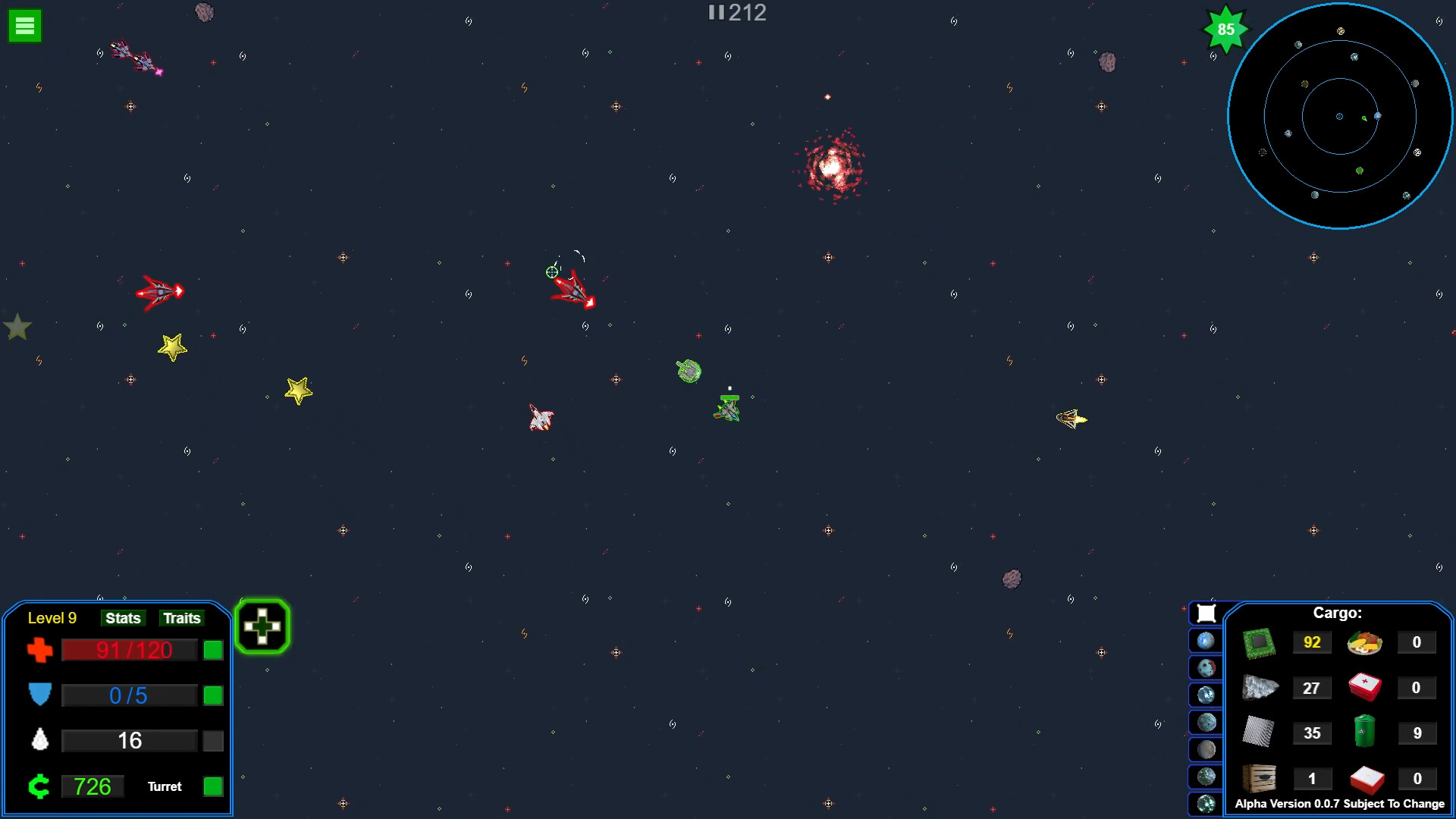
Task: Tap the green cross repair button
Action: point(262,626)
